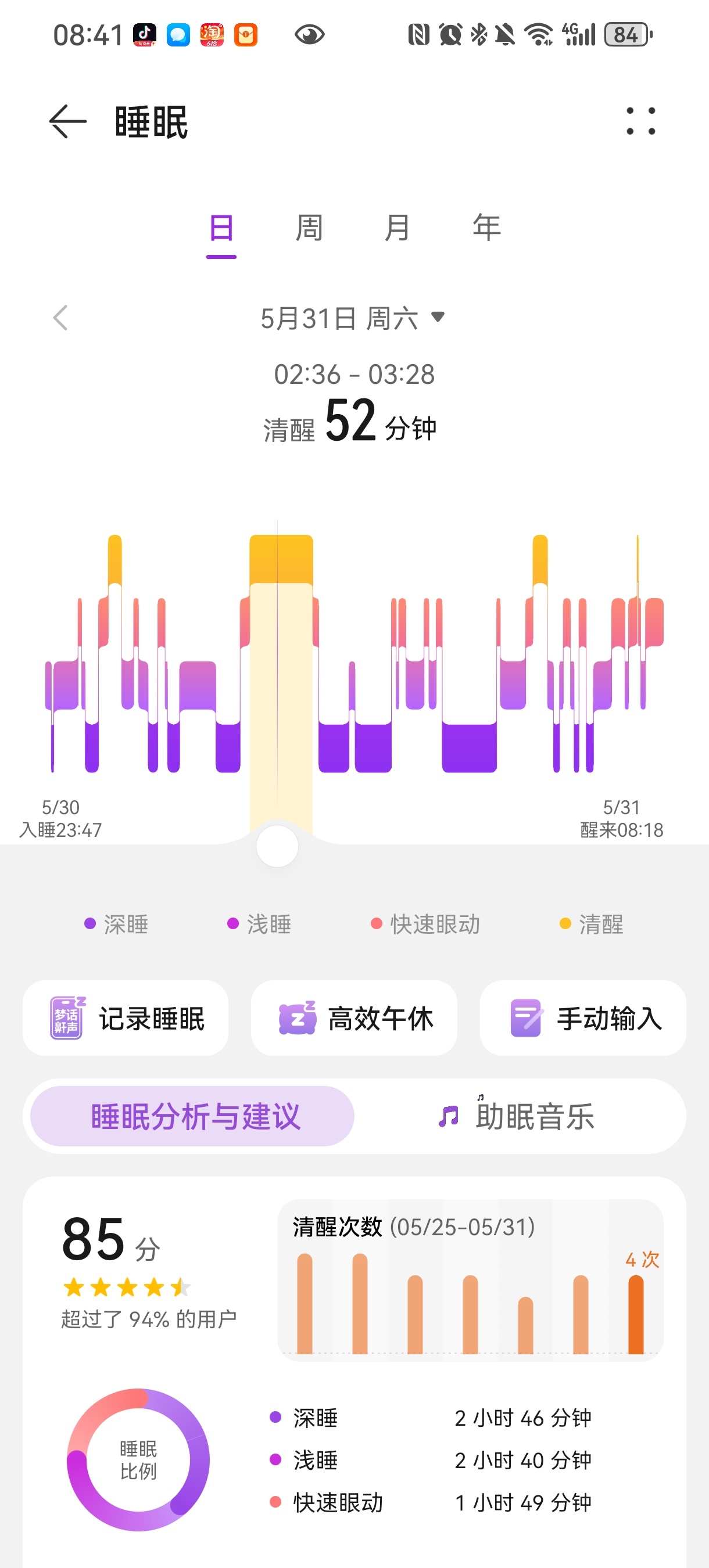The width and height of the screenshot is (709, 1568).
Task: Tap the sleep chart timeline handle
Action: pos(277,846)
